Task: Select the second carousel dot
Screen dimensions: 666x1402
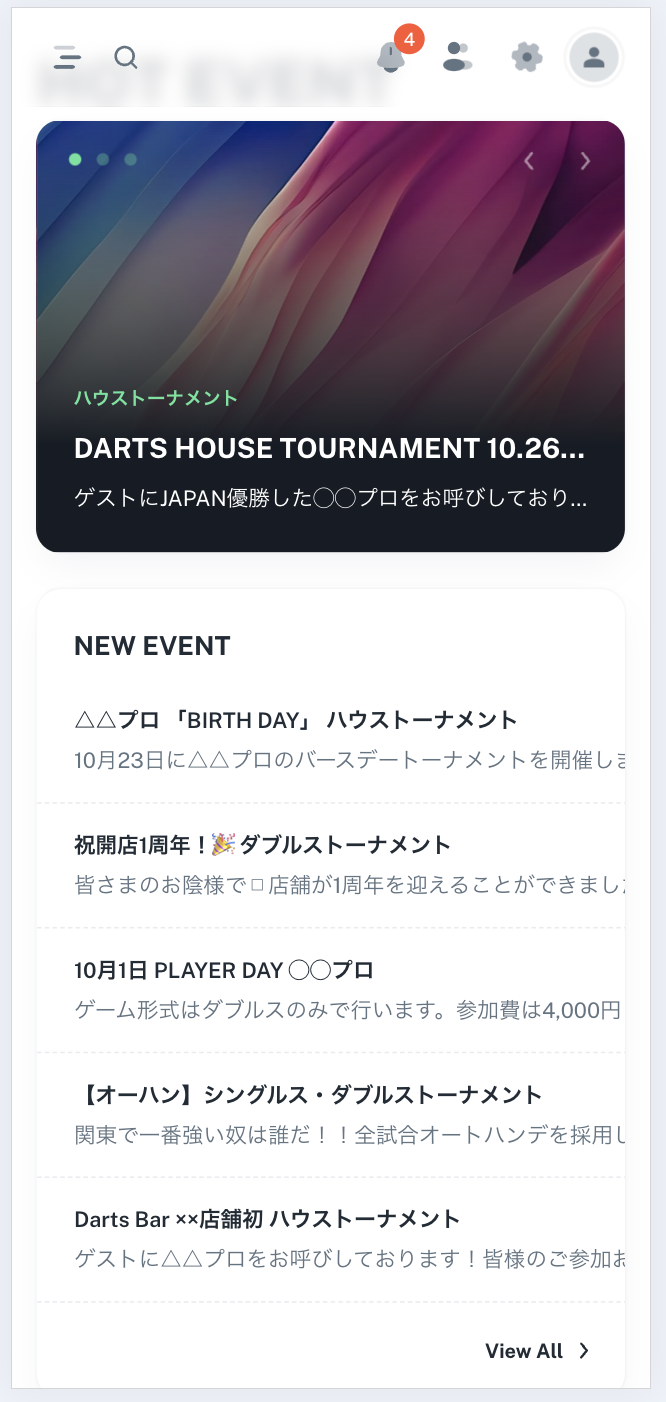Action: pyautogui.click(x=103, y=160)
